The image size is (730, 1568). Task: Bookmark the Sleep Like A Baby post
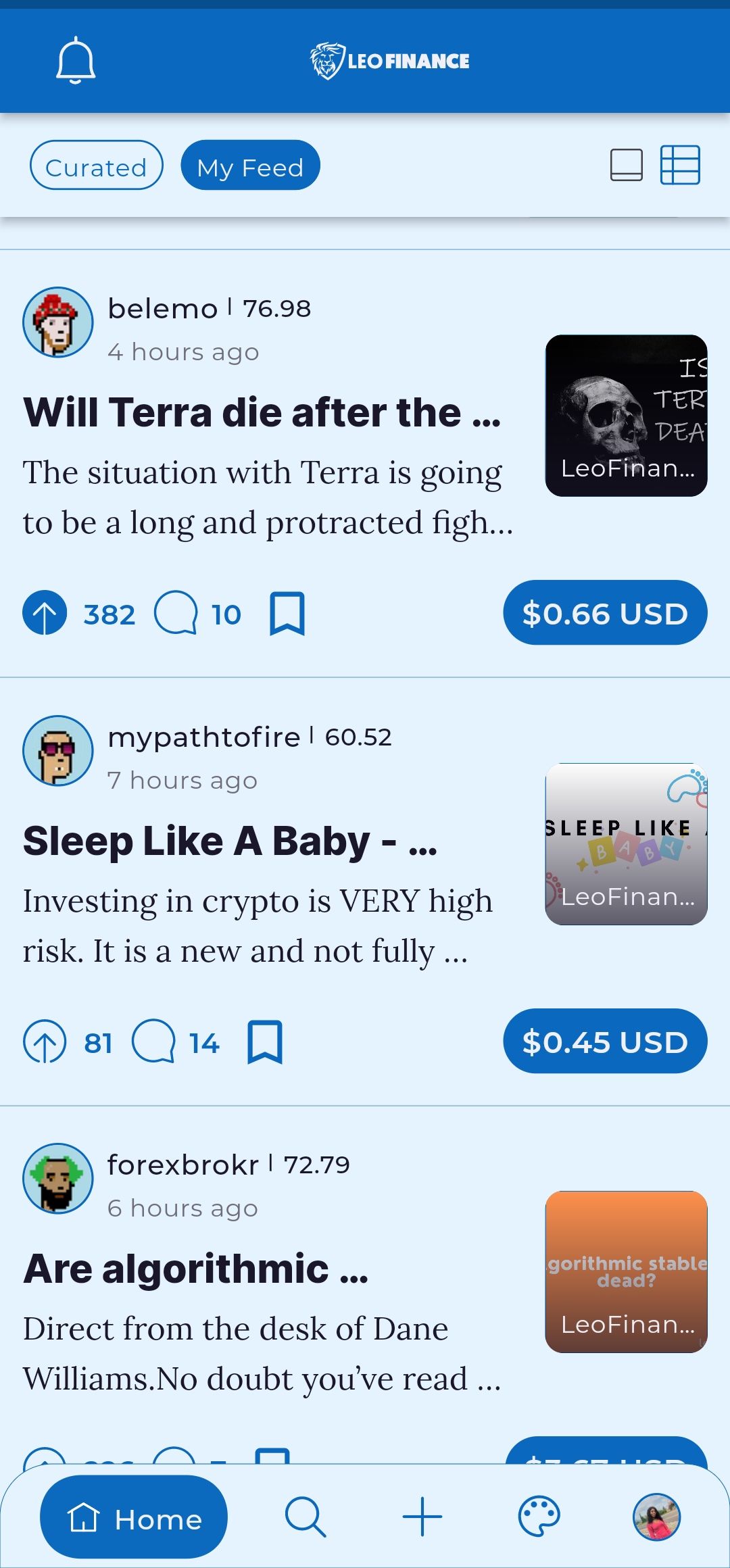pos(265,1042)
